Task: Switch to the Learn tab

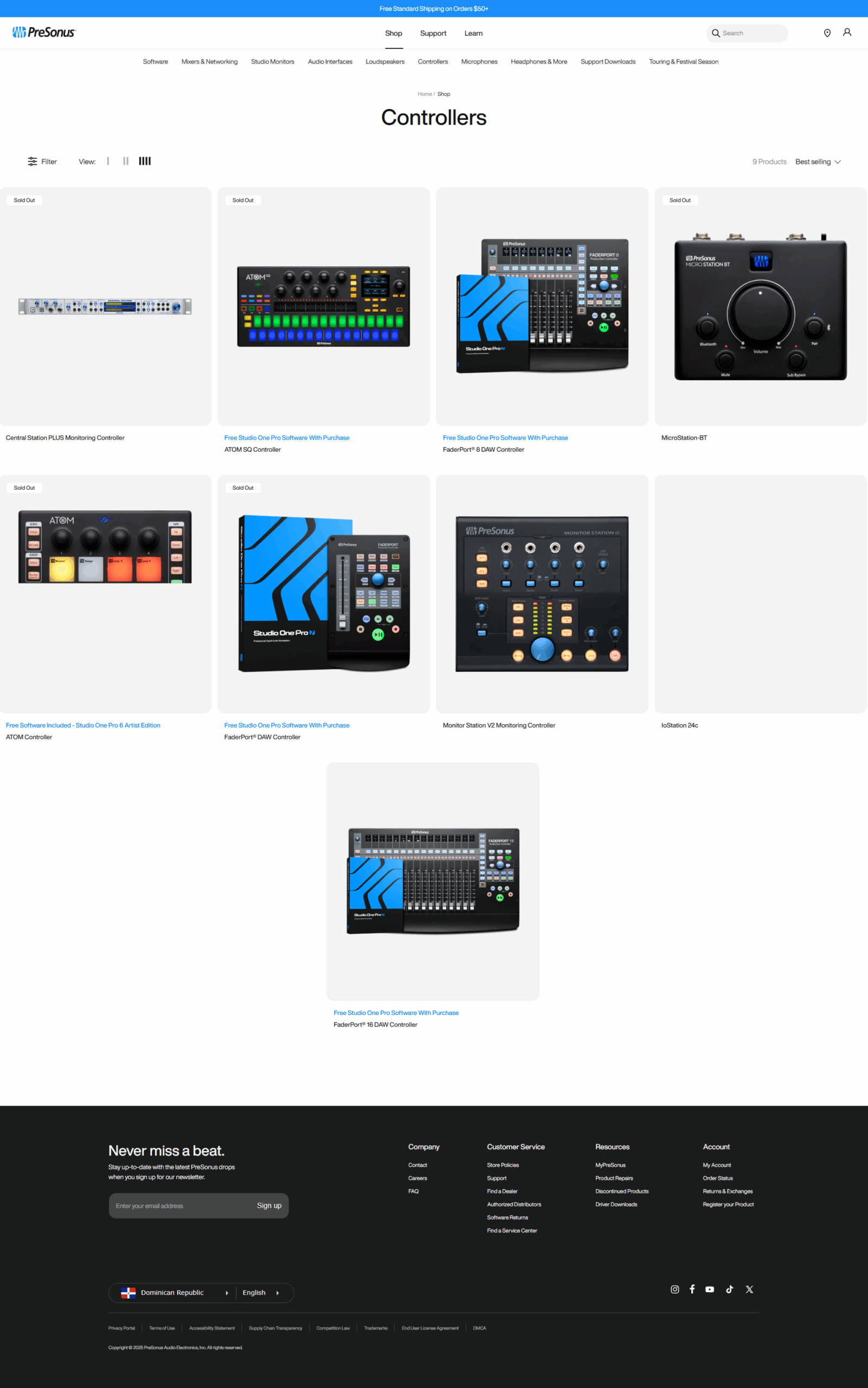Action: 473,33
